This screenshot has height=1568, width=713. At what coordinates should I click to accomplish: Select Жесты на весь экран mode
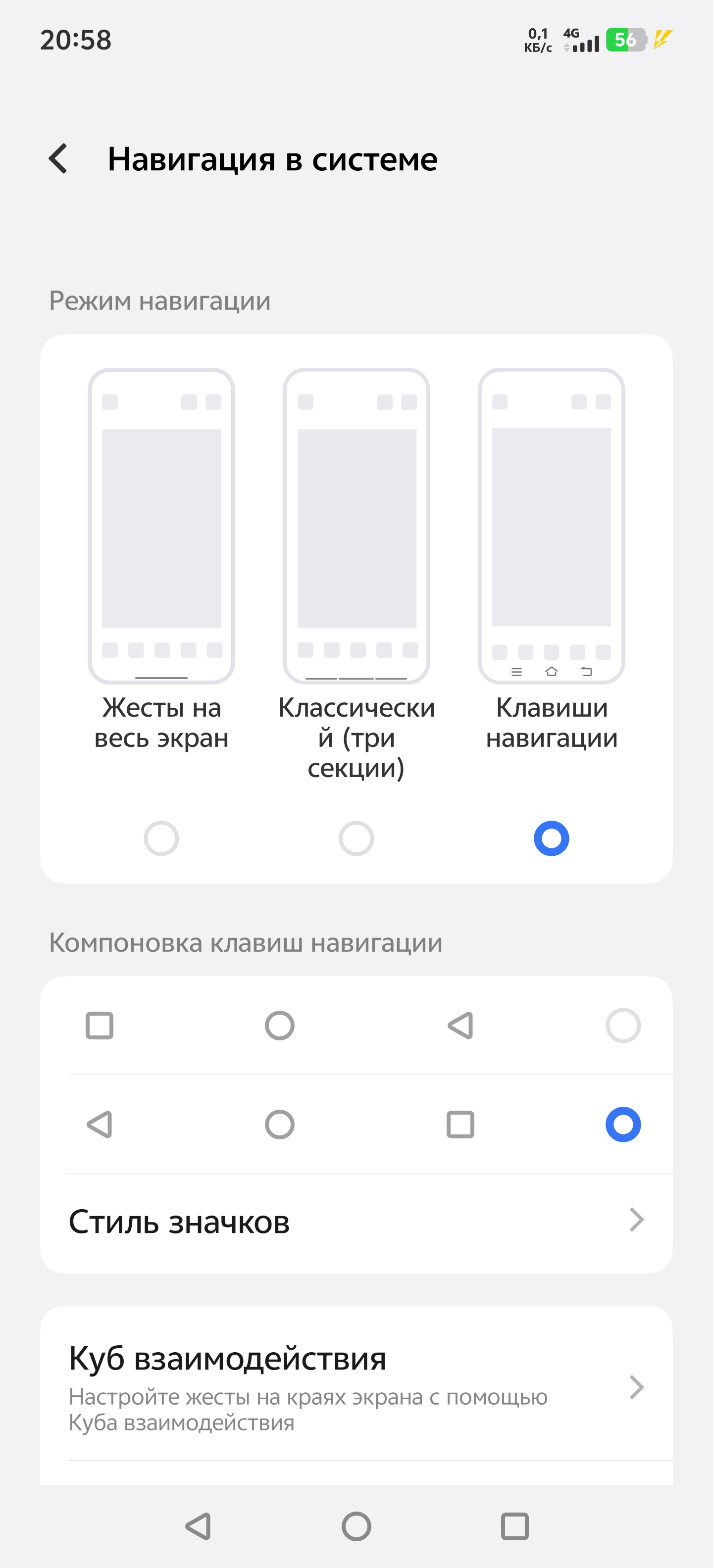(x=161, y=838)
